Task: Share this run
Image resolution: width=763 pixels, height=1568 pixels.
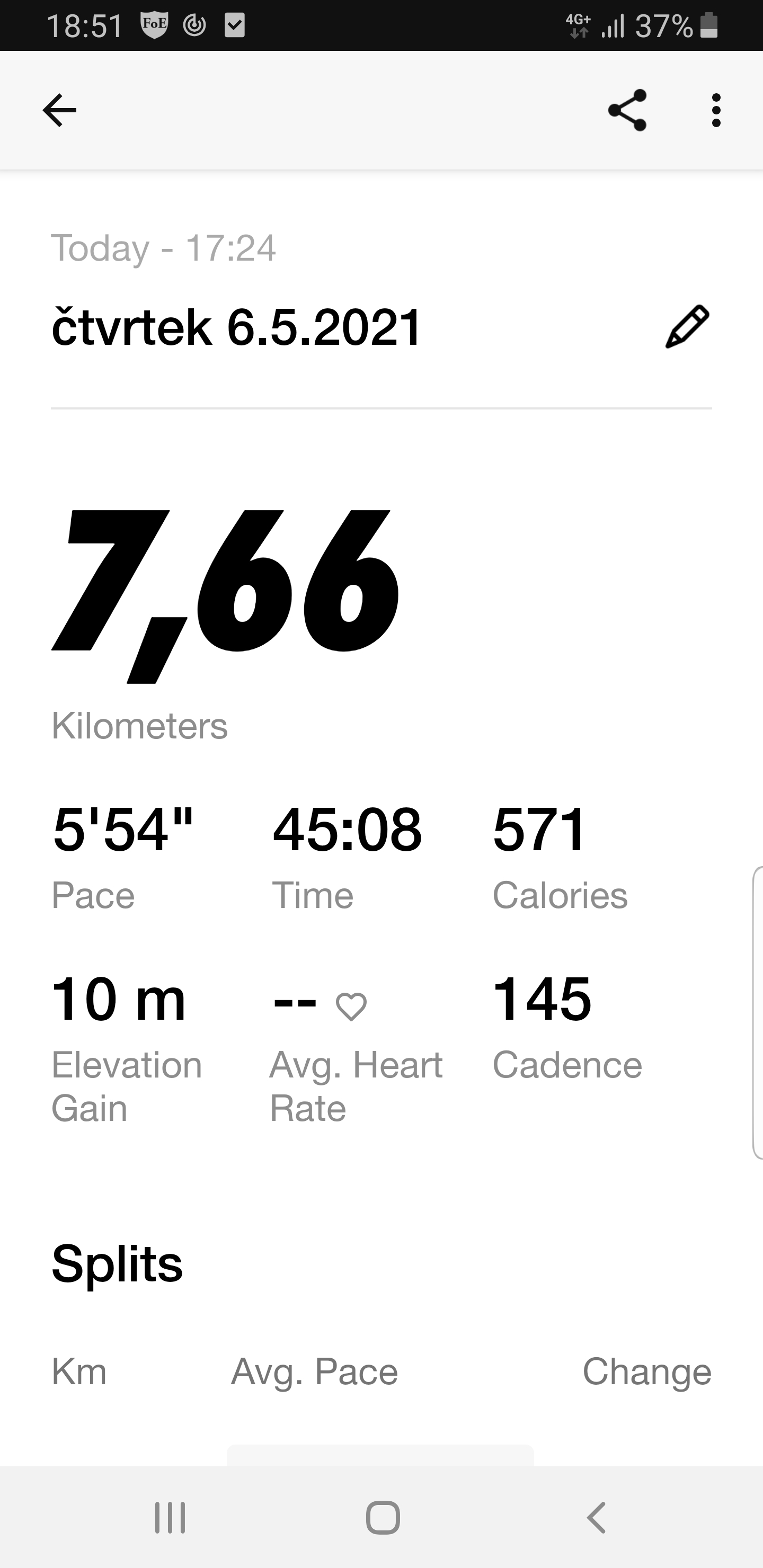Action: [x=627, y=110]
